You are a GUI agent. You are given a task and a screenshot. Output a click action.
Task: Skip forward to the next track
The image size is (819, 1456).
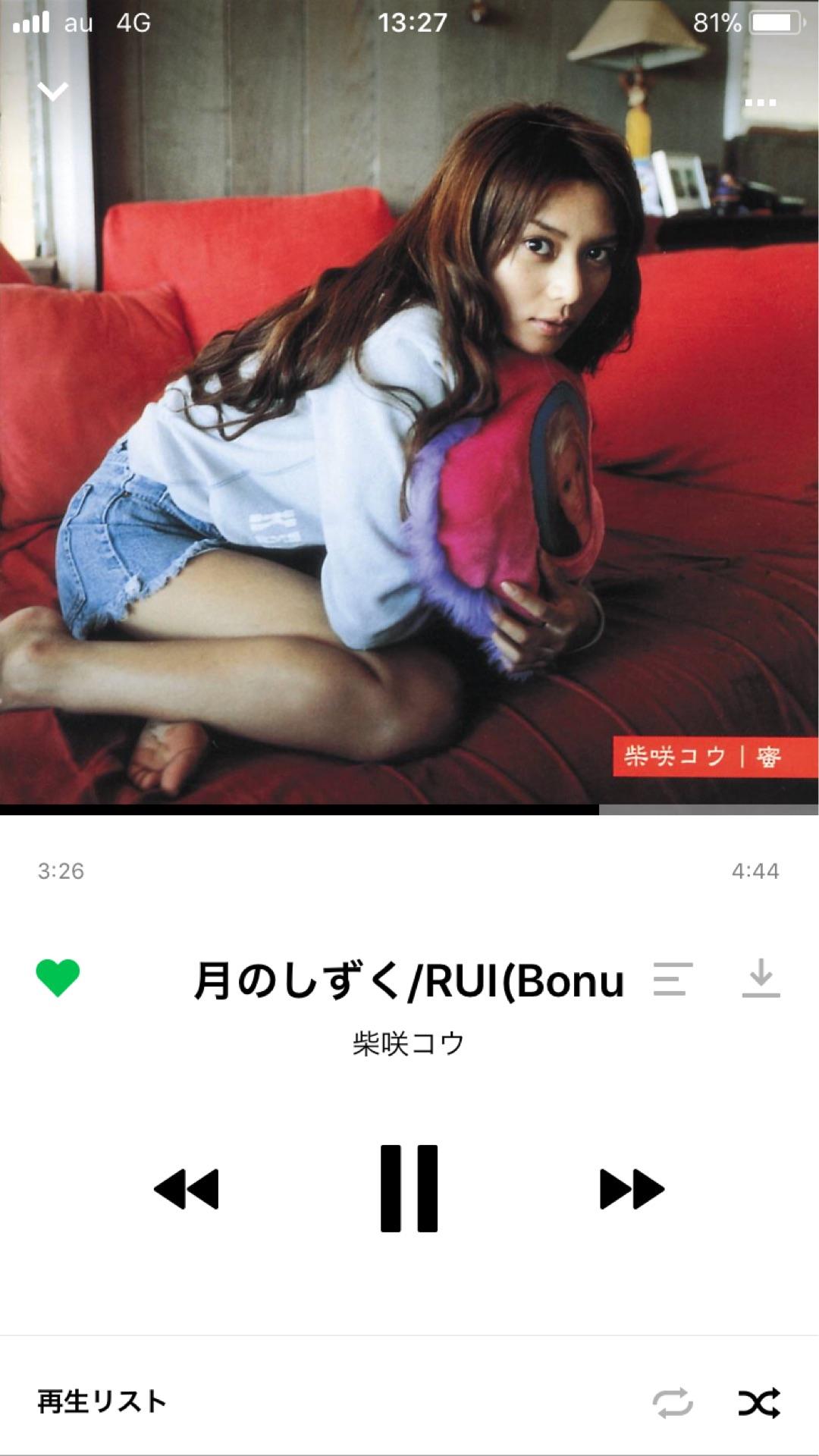(632, 1188)
